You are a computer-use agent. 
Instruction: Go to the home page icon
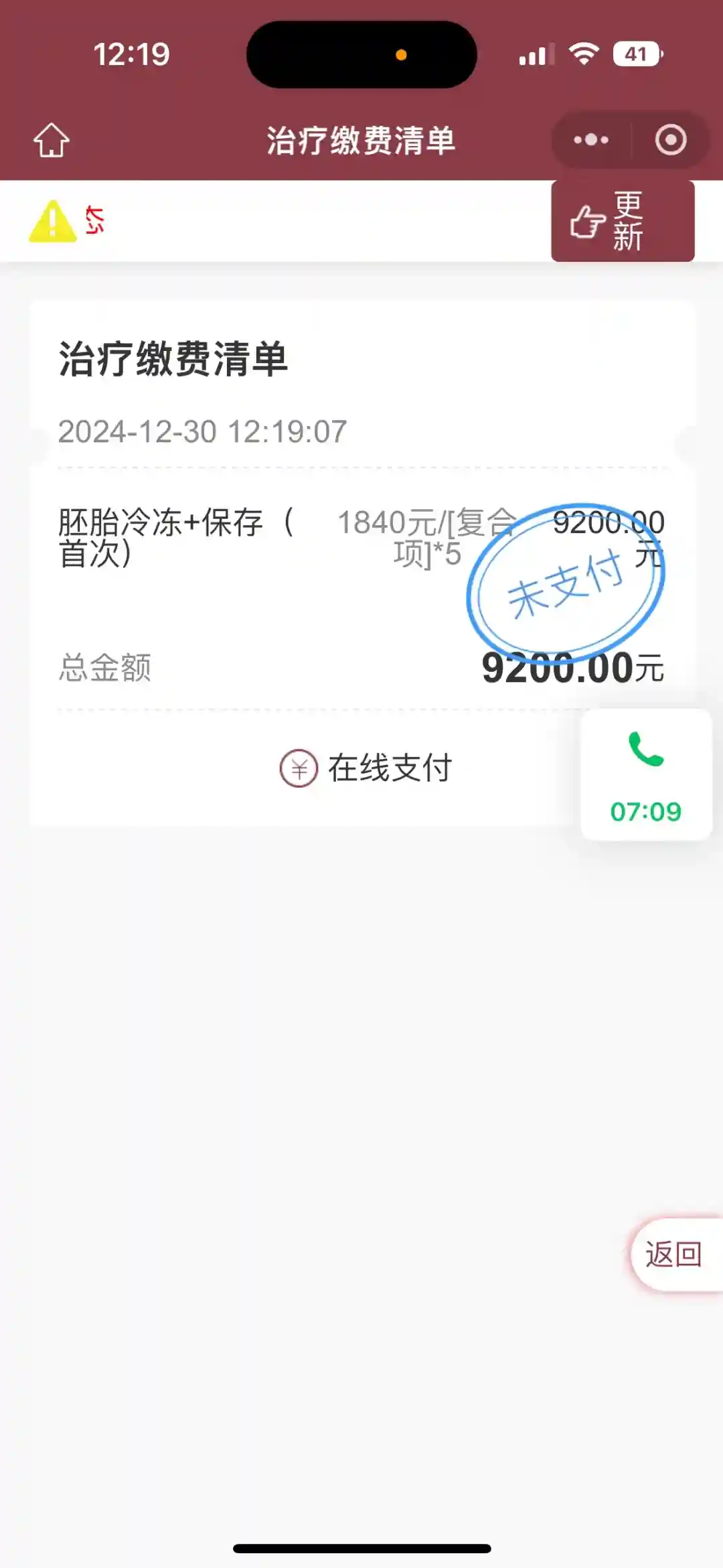52,141
